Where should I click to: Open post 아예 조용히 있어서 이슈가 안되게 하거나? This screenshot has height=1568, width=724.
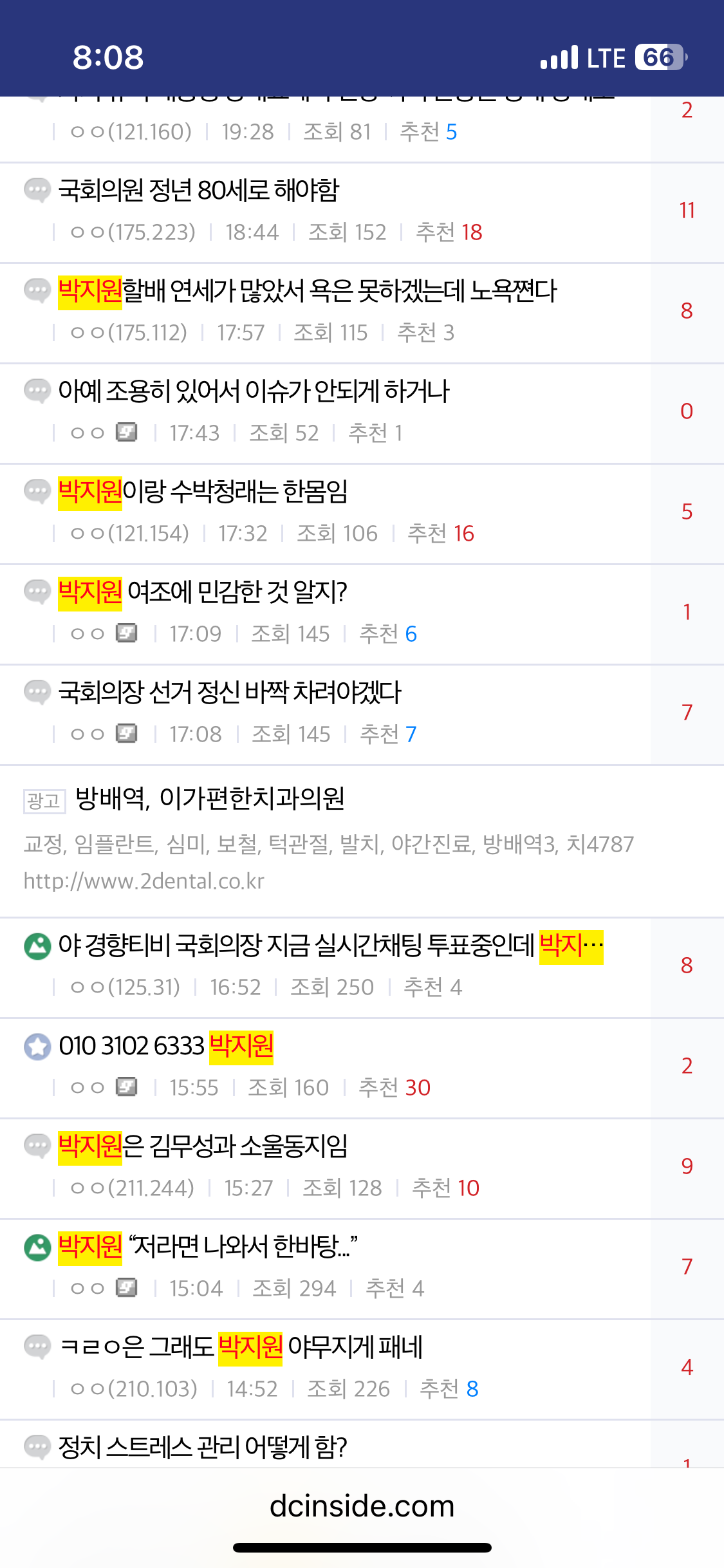coord(254,391)
